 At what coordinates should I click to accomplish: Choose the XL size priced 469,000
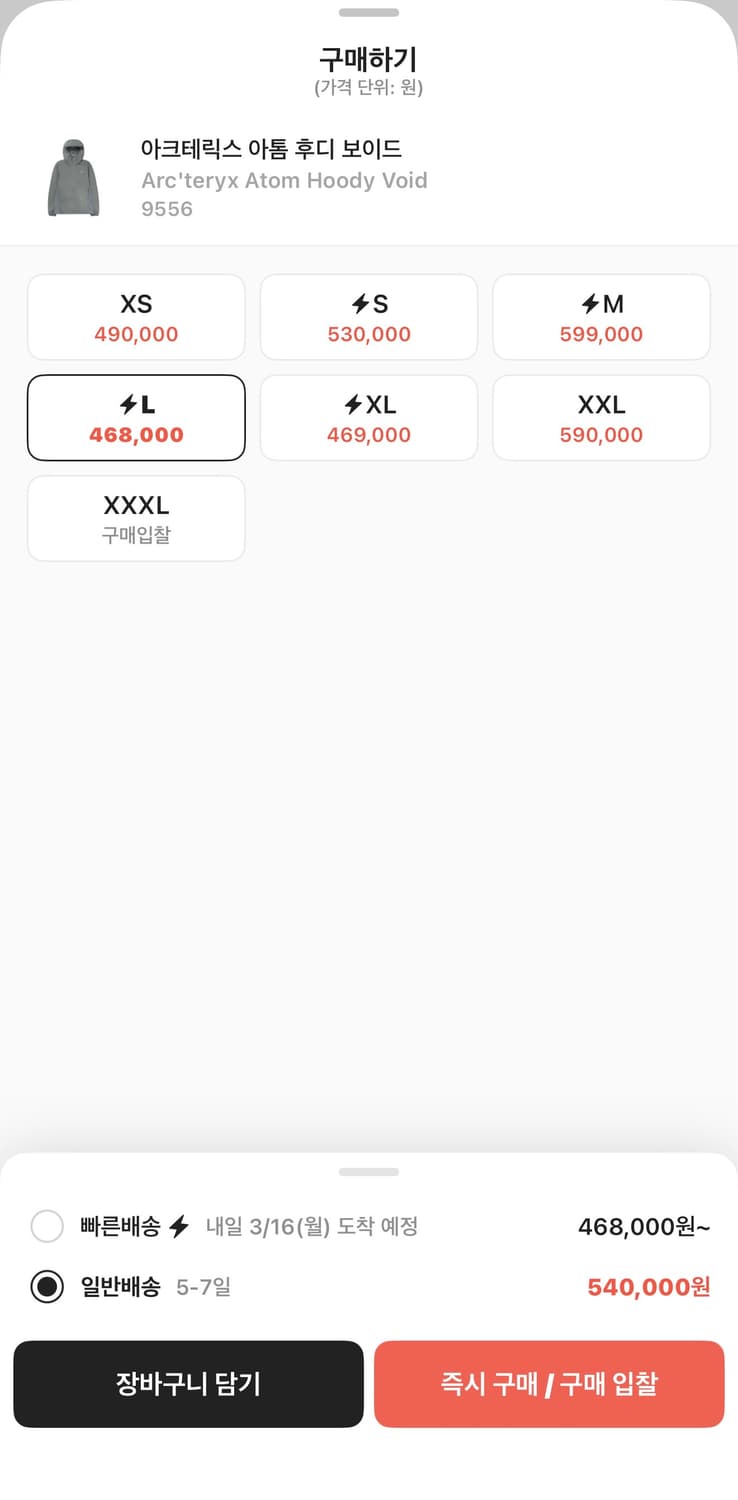(368, 417)
